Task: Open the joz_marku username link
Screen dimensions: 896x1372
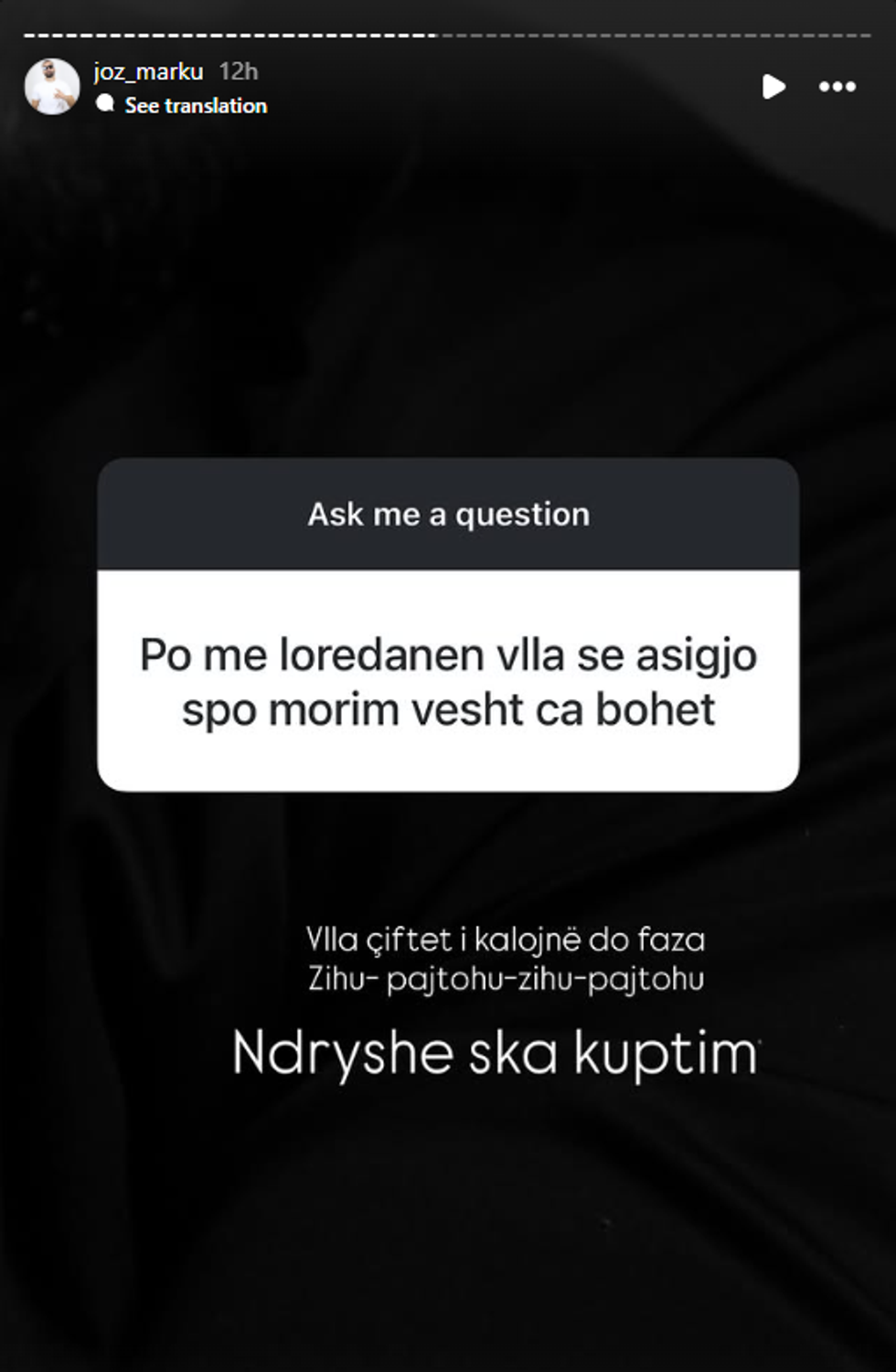Action: click(x=148, y=71)
